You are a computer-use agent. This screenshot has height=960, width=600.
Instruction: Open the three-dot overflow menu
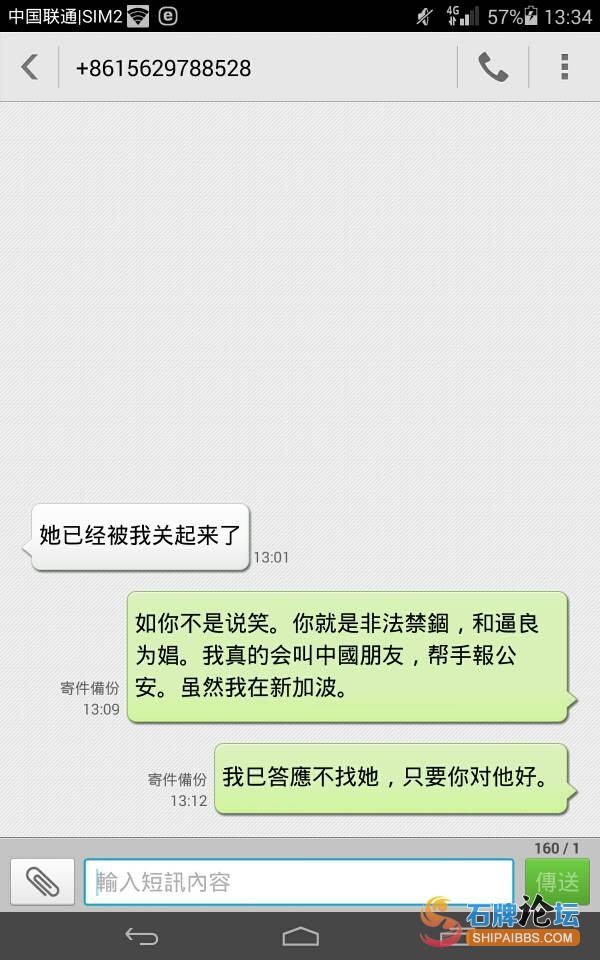pos(564,68)
